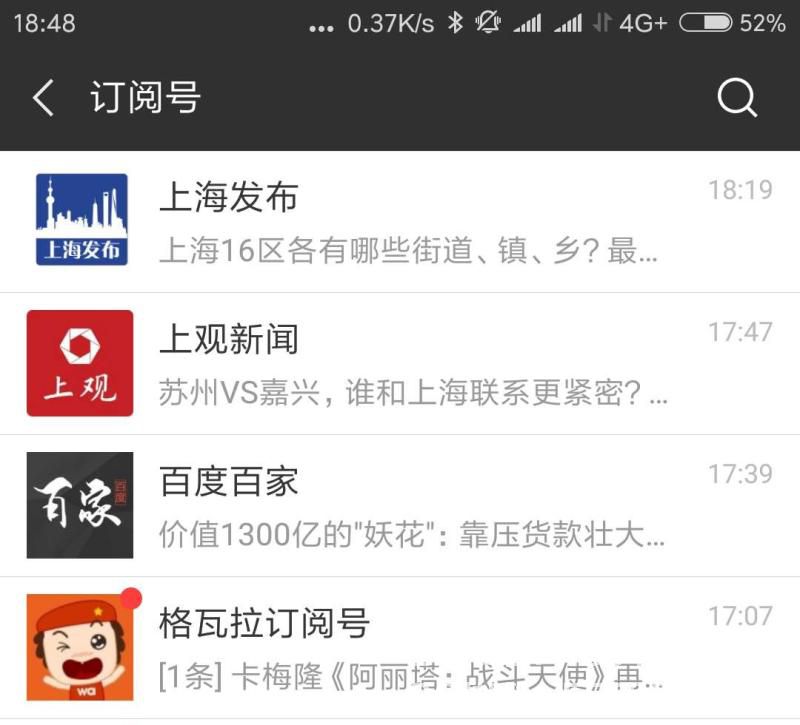This screenshot has height=725, width=800.
Task: Go back from 订阅号 page
Action: click(43, 98)
